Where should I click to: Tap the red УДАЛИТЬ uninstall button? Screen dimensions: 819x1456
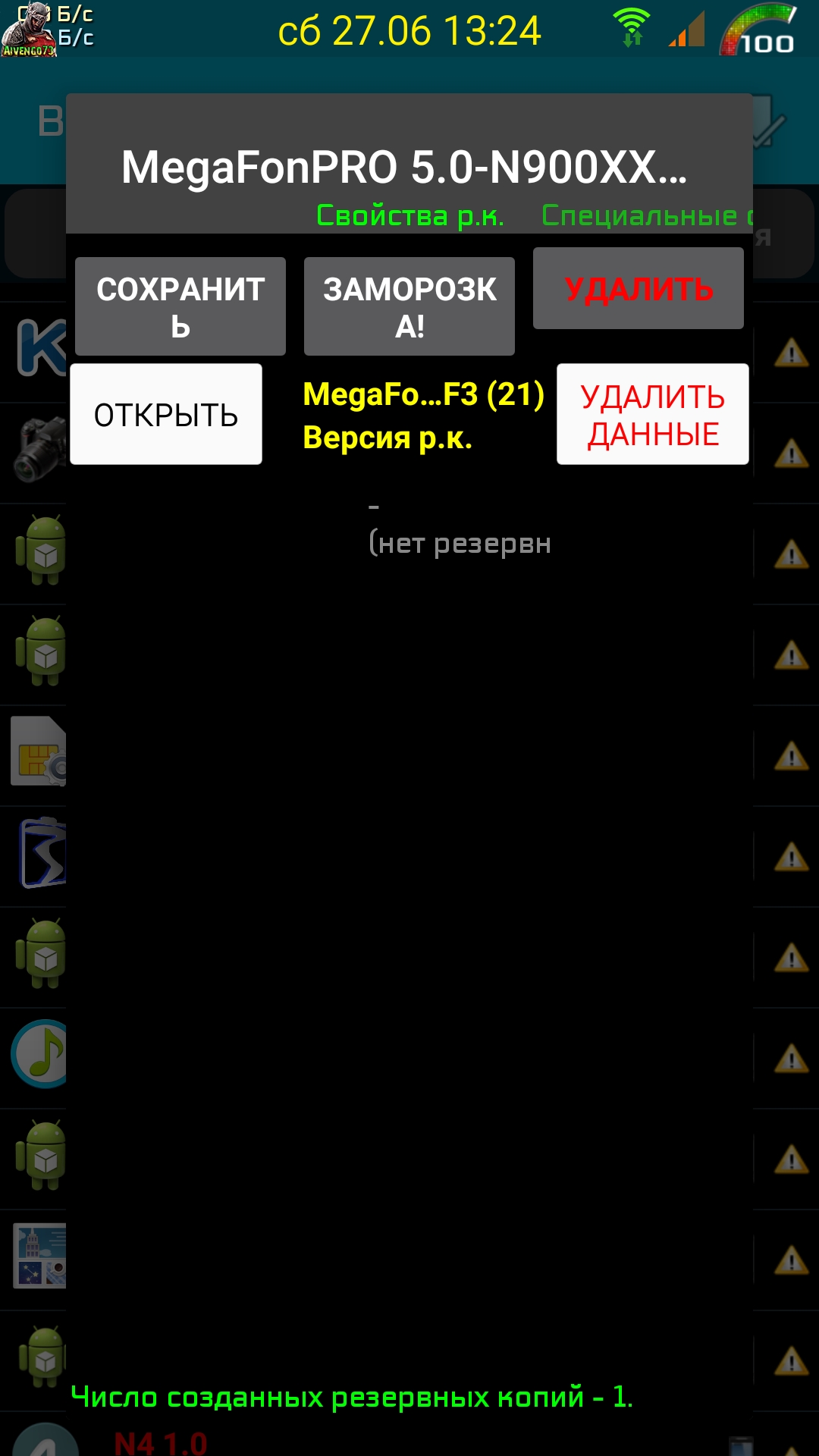click(639, 288)
